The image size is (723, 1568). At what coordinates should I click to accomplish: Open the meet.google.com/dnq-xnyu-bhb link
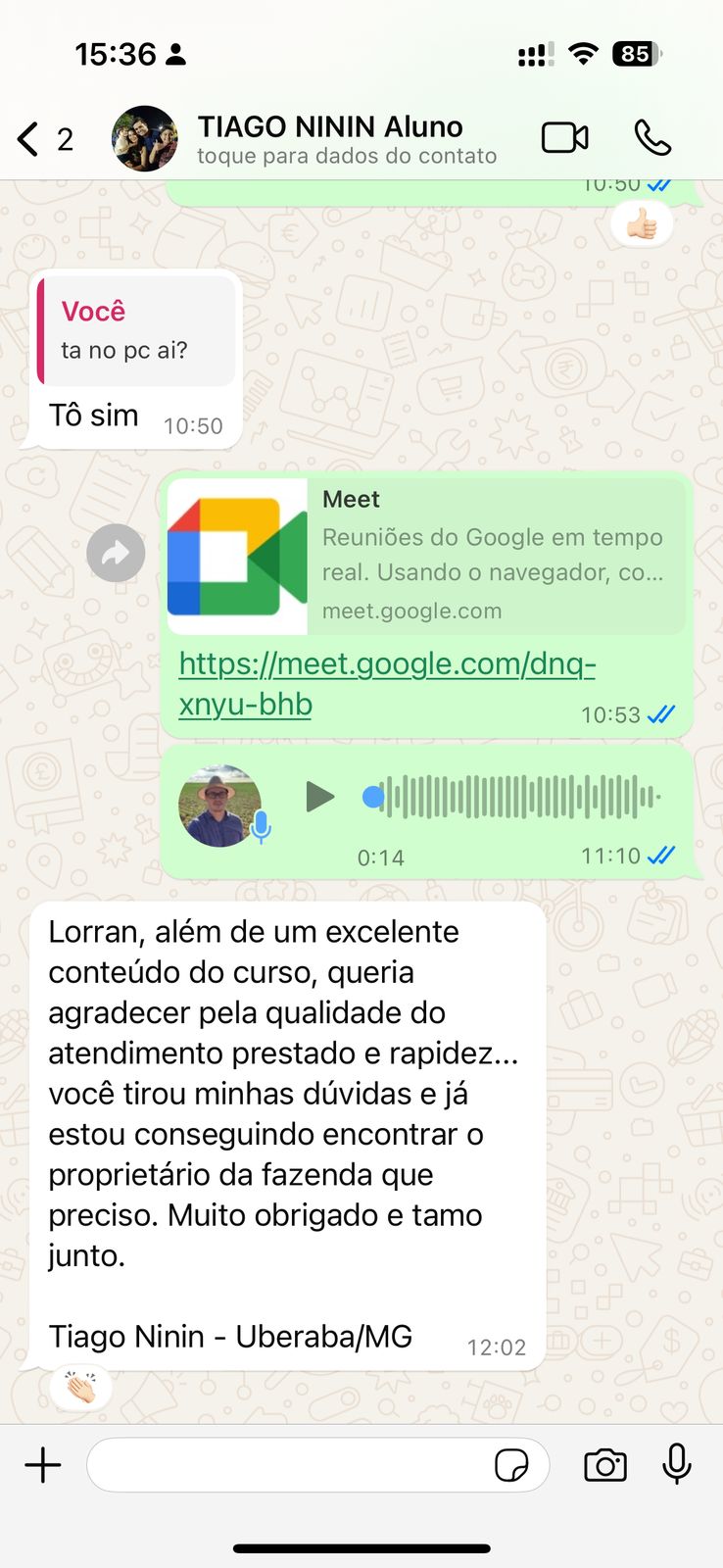point(386,683)
